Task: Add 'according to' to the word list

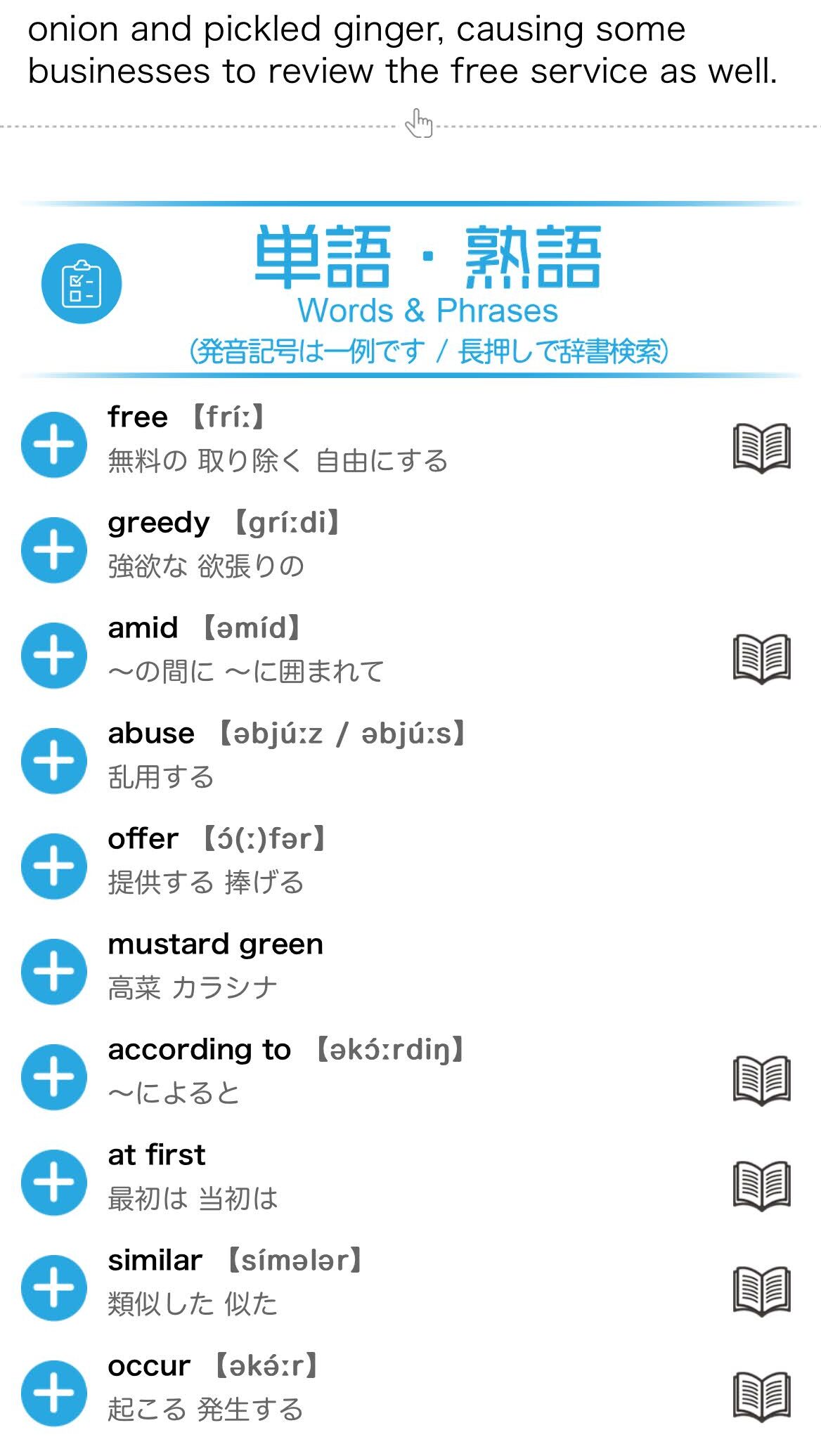Action: [54, 1077]
